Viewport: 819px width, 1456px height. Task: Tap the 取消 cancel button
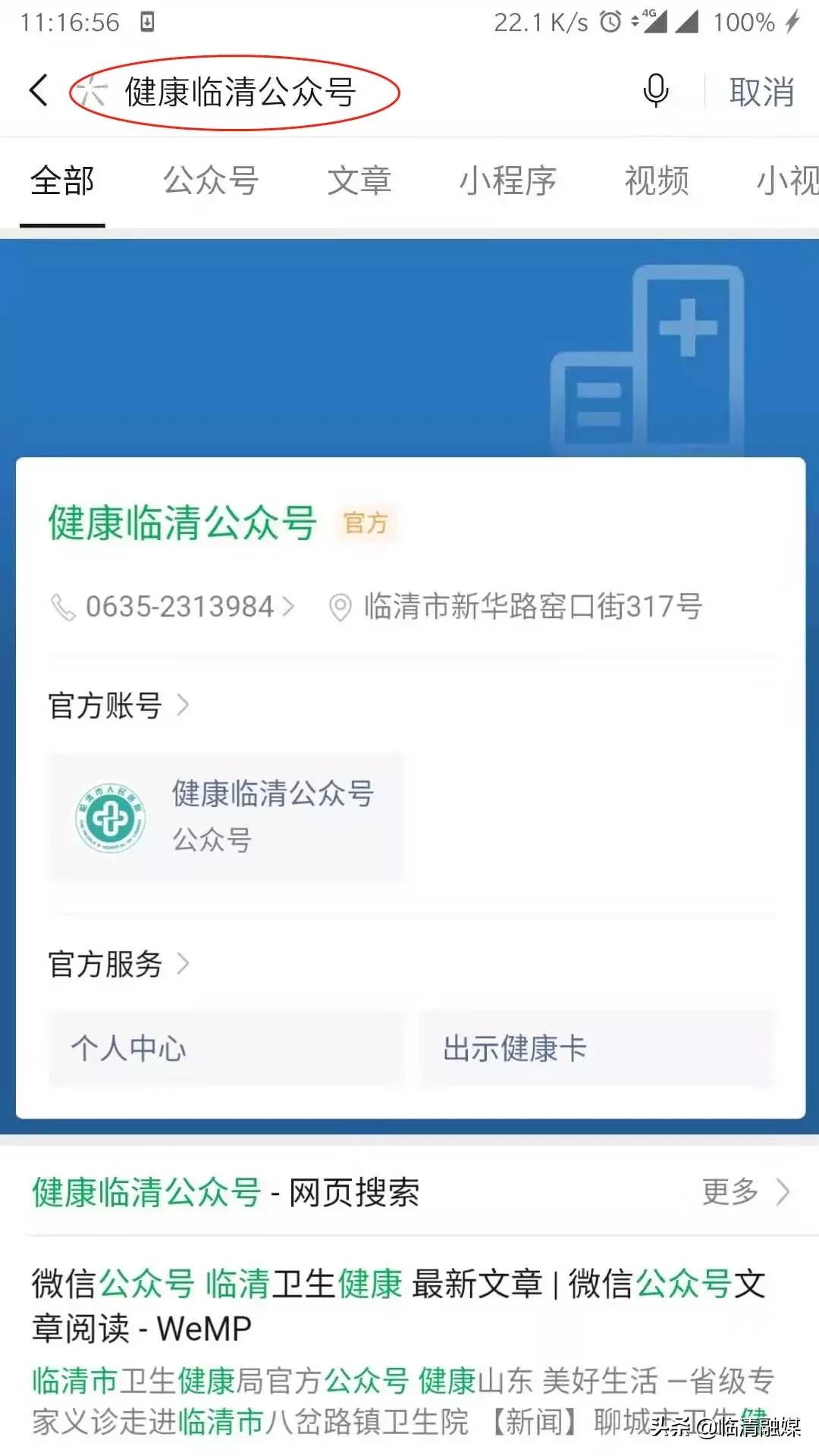click(x=762, y=89)
